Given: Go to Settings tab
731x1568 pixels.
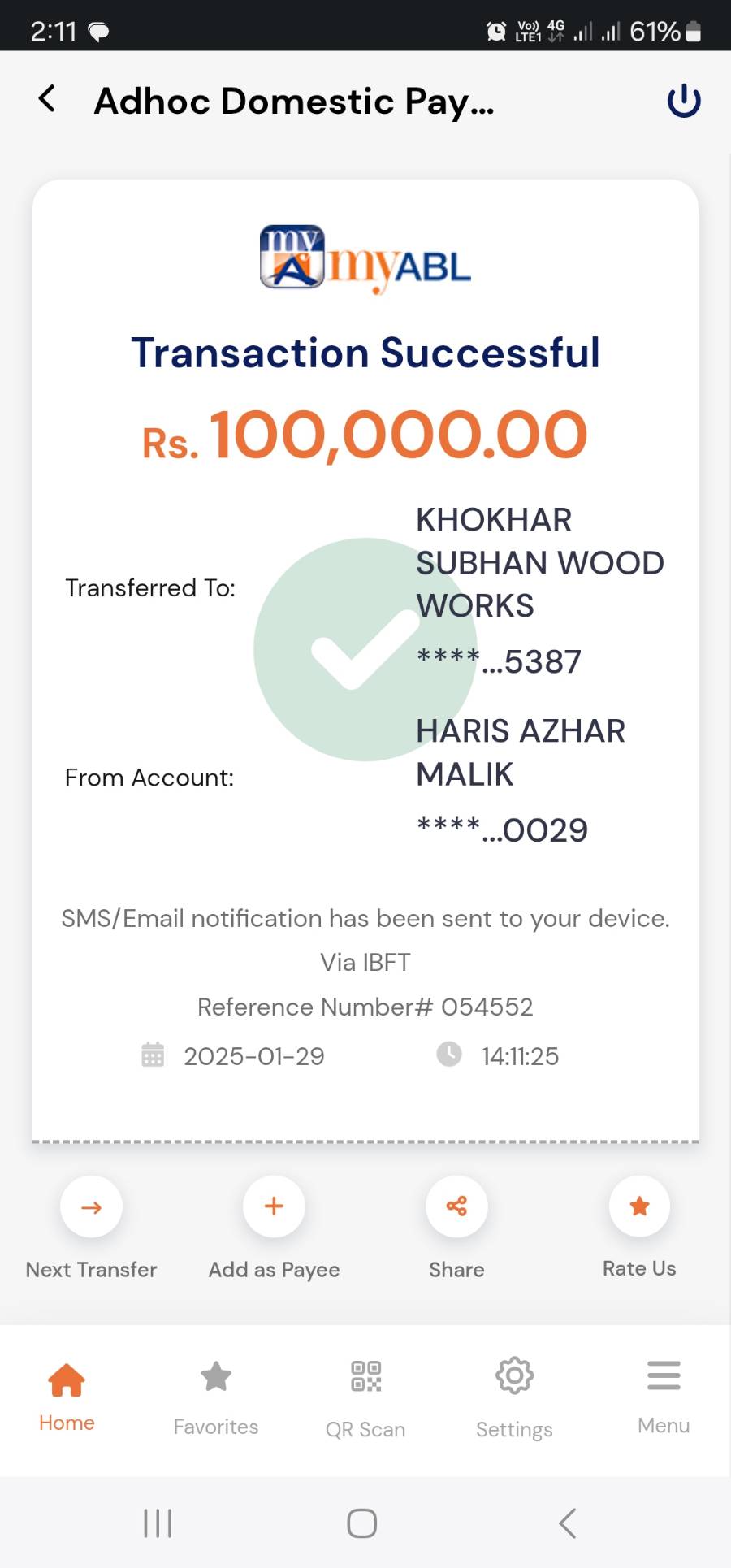Looking at the screenshot, I should pyautogui.click(x=514, y=1396).
